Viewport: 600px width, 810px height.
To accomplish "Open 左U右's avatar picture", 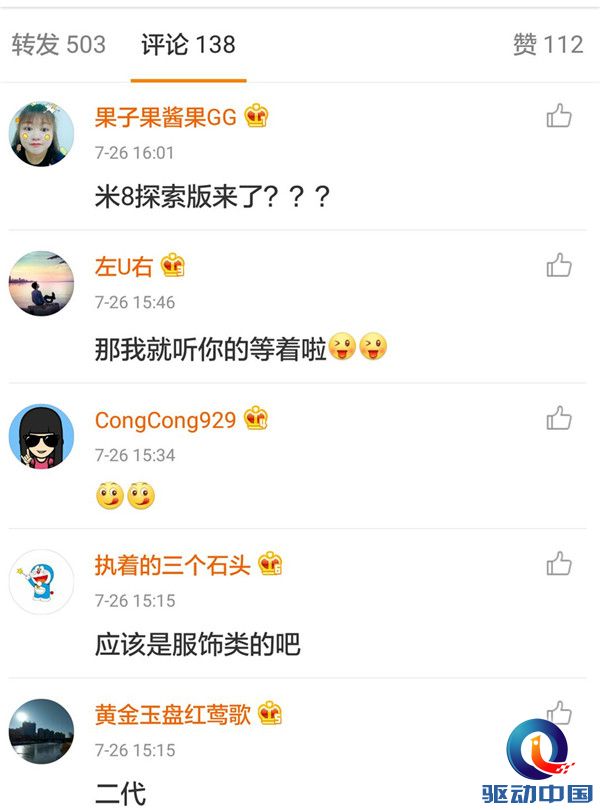I will point(41,283).
